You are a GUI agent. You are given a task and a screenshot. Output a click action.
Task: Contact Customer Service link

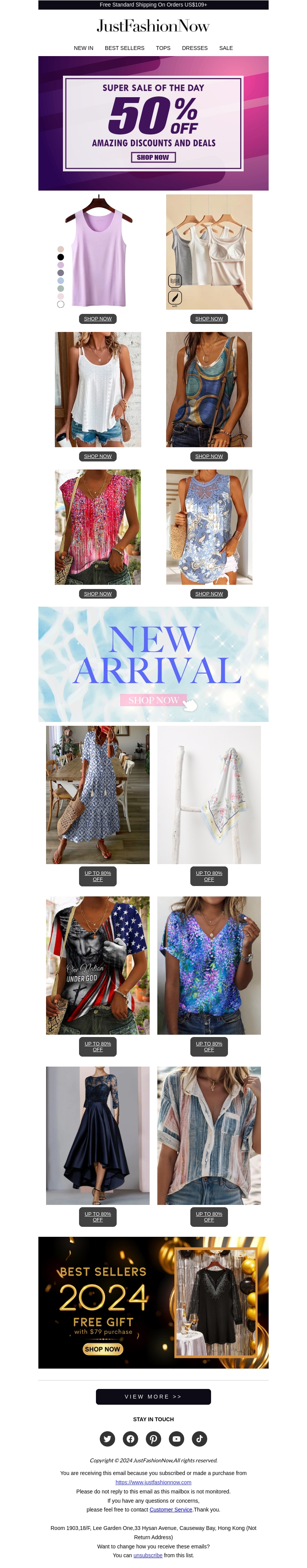click(x=170, y=1510)
